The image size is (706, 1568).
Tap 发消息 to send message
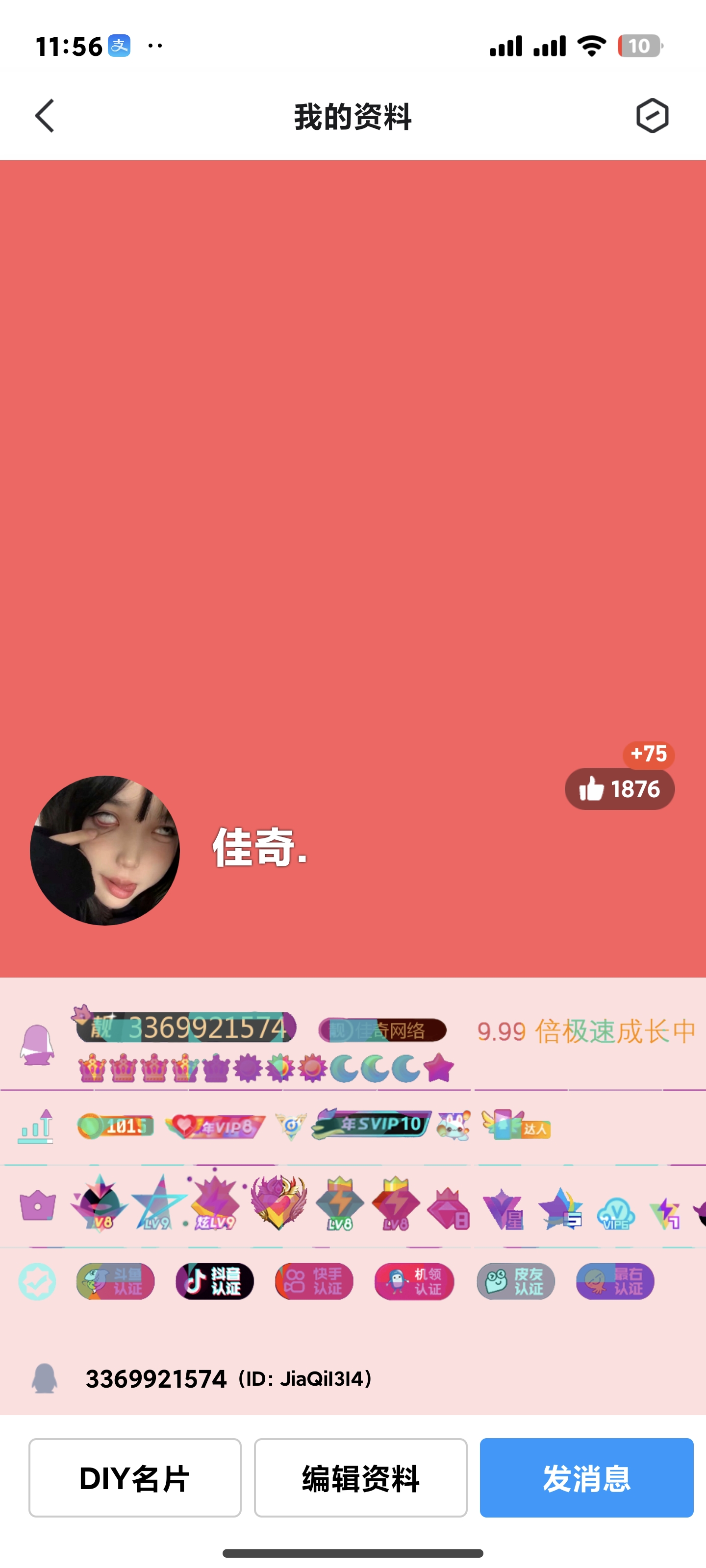[x=586, y=1477]
